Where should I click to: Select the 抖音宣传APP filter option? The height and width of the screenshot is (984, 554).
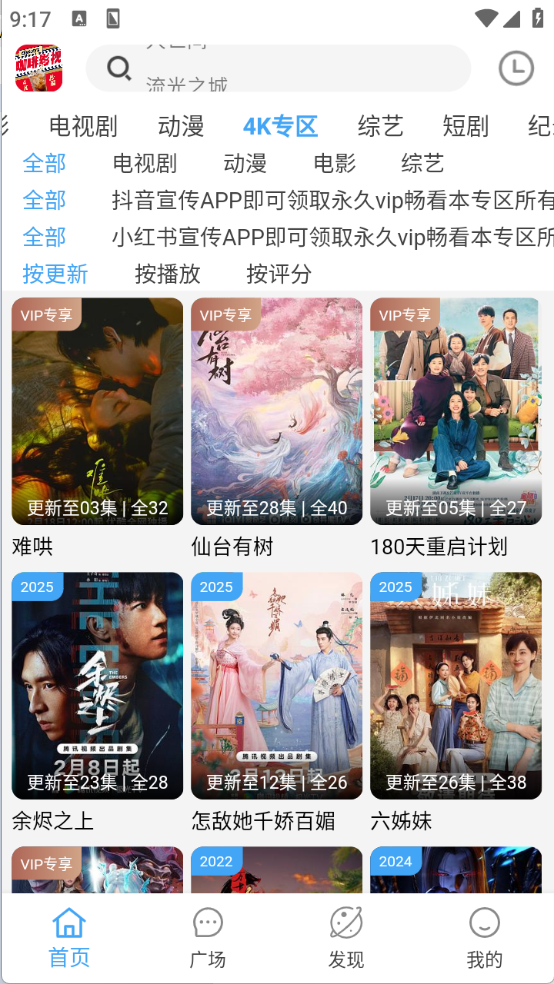point(333,201)
